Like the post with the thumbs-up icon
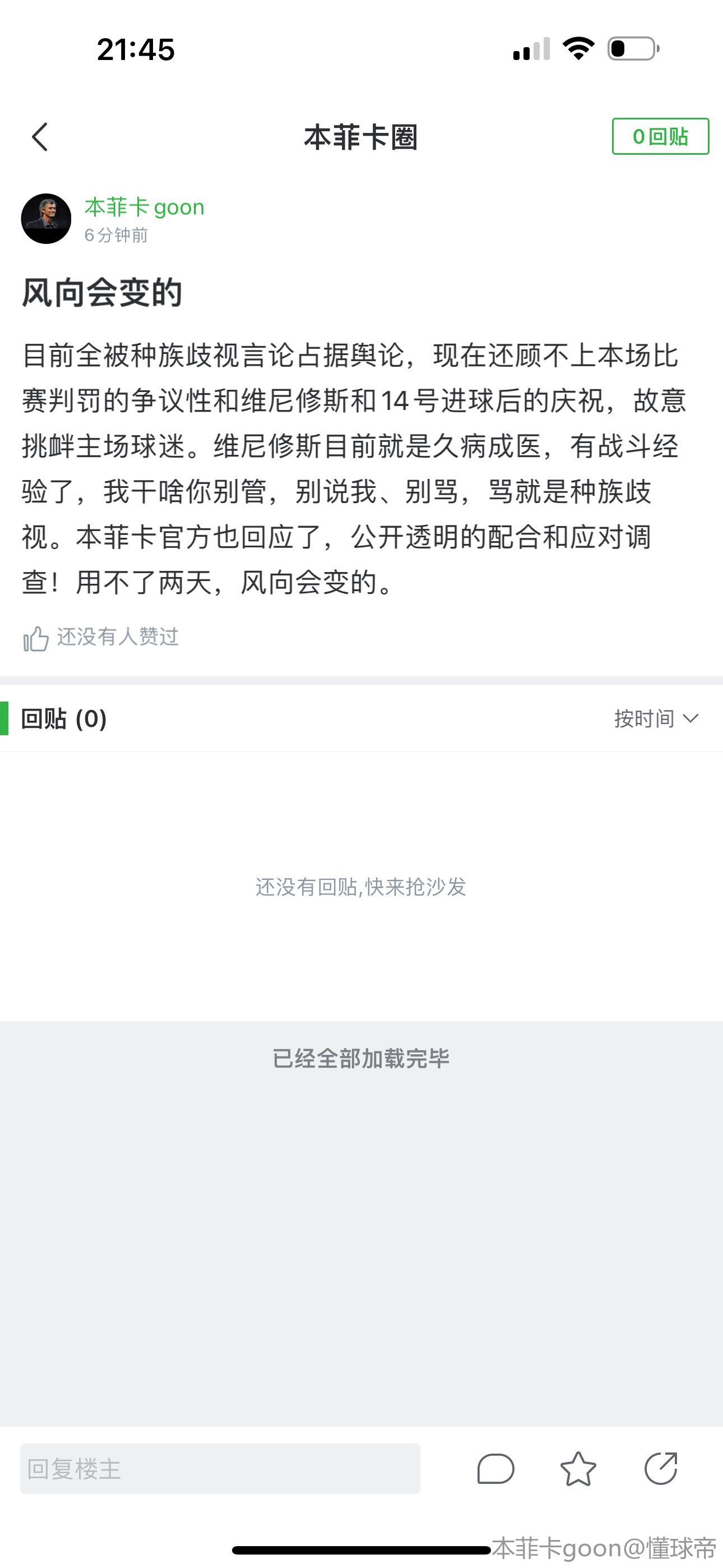This screenshot has width=723, height=1568. [36, 639]
